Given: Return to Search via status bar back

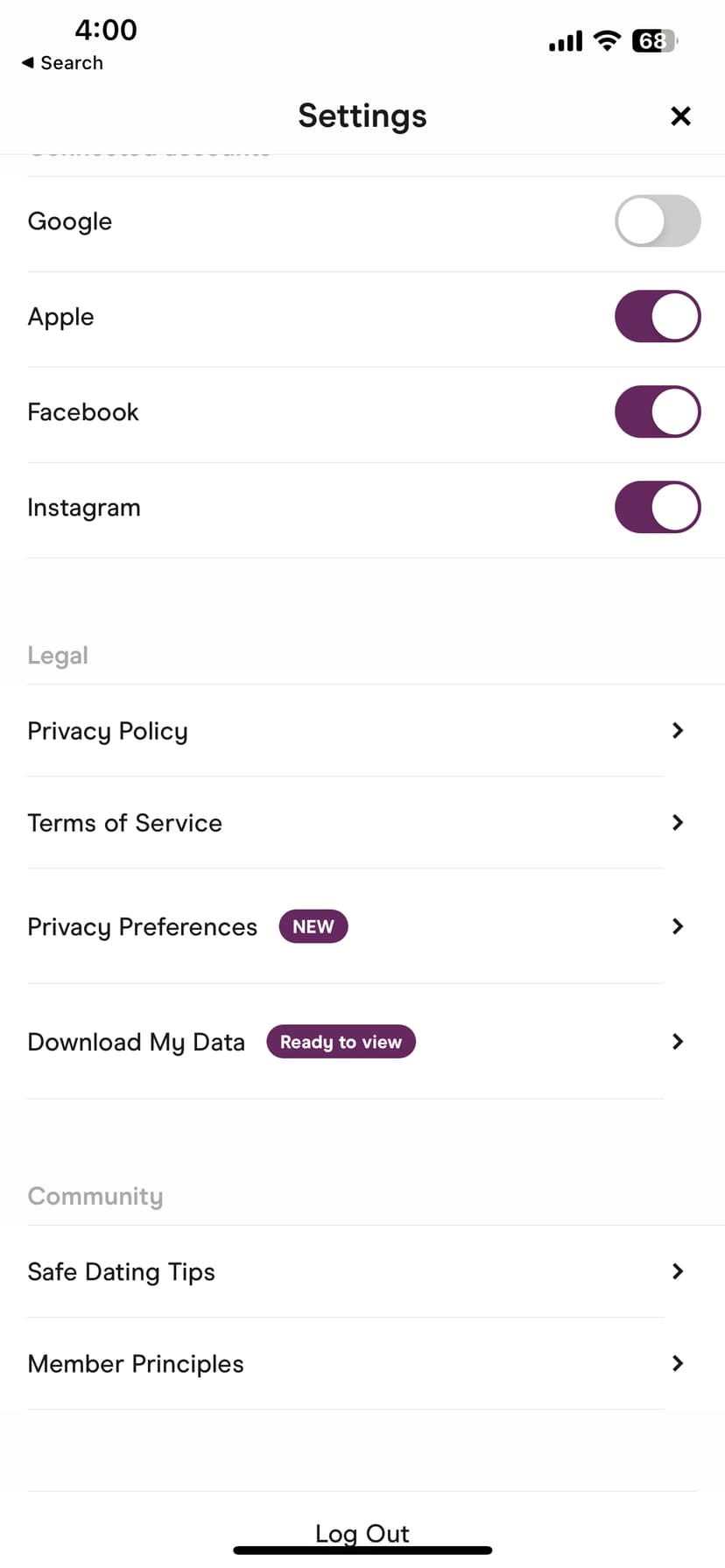Looking at the screenshot, I should click(62, 63).
